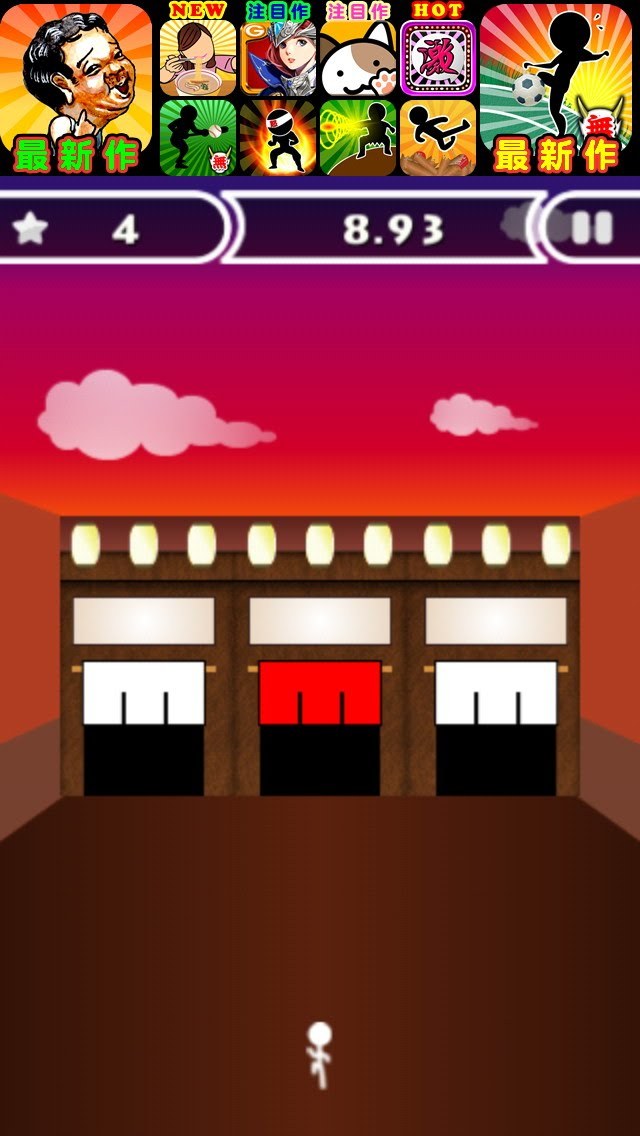
Task: Open the flying kick silhouette app
Action: coord(438,137)
